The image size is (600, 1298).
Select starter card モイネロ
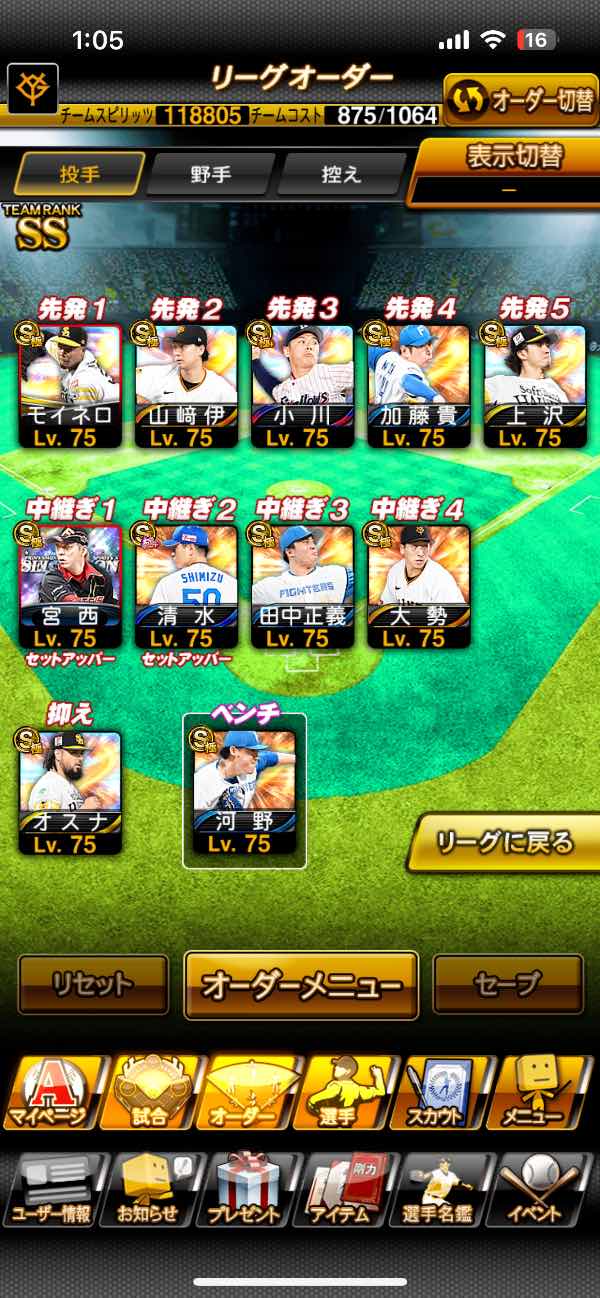click(70, 386)
